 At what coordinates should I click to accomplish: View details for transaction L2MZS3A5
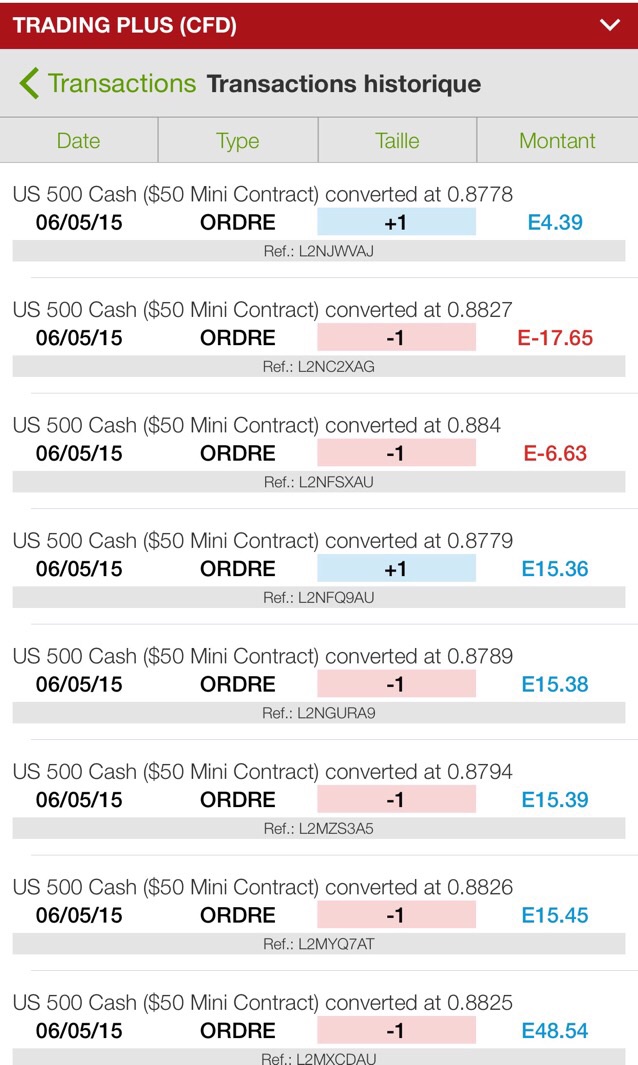319,799
